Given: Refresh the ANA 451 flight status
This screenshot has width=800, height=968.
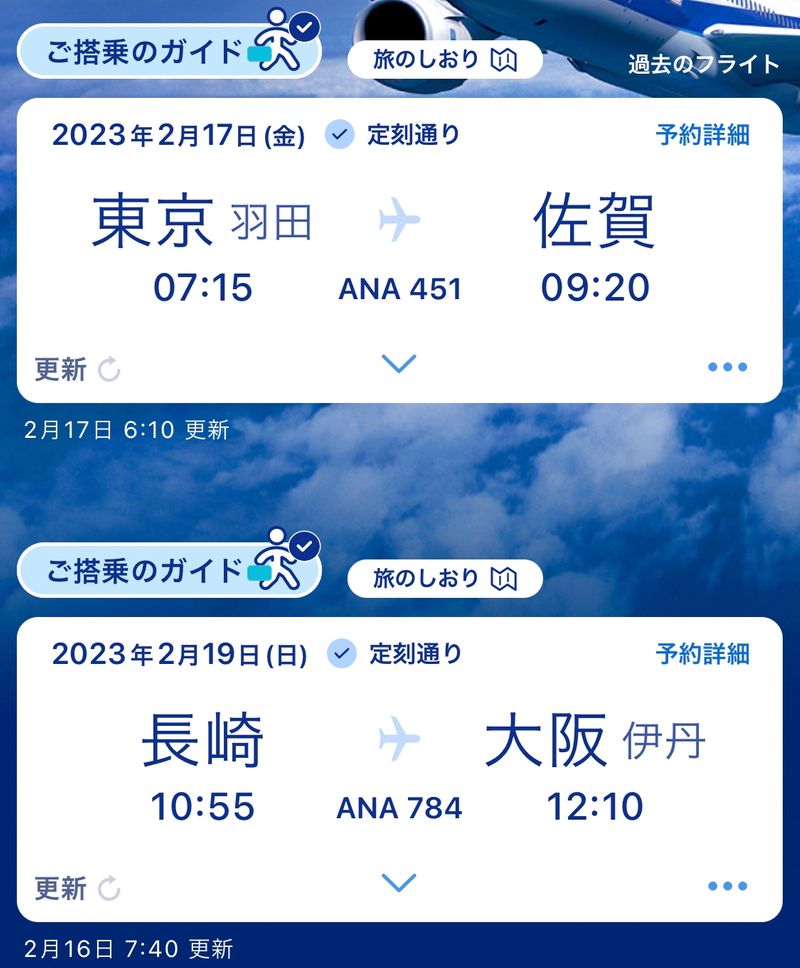Looking at the screenshot, I should (x=78, y=370).
